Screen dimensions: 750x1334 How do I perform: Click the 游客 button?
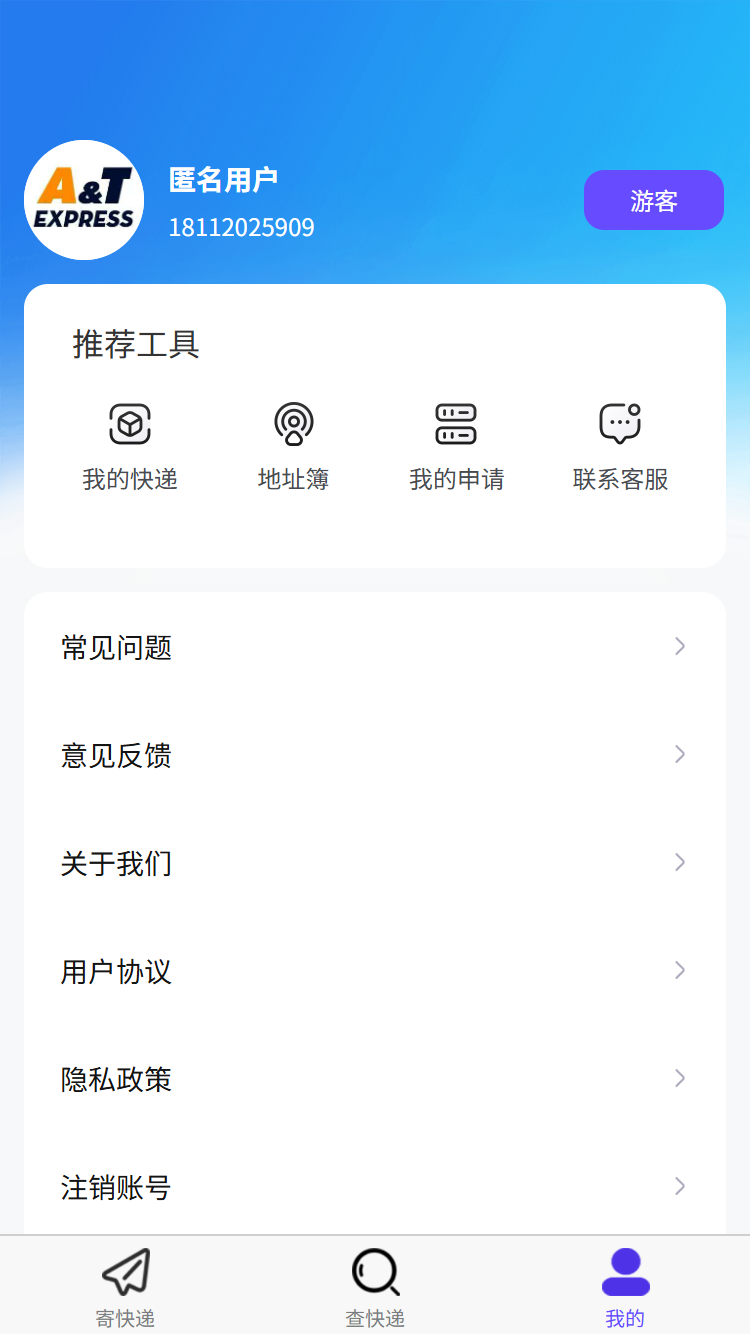point(653,200)
